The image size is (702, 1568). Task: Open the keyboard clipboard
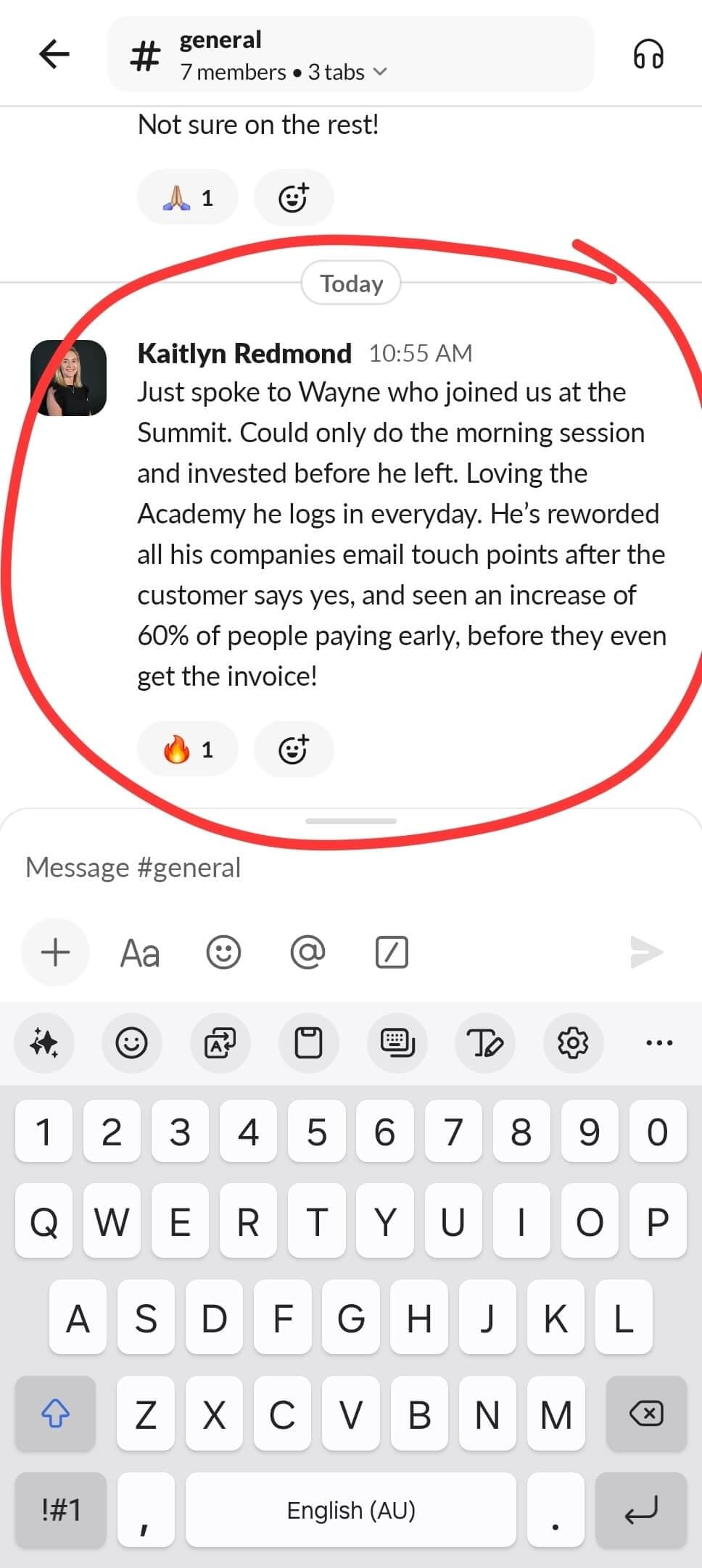click(308, 1042)
